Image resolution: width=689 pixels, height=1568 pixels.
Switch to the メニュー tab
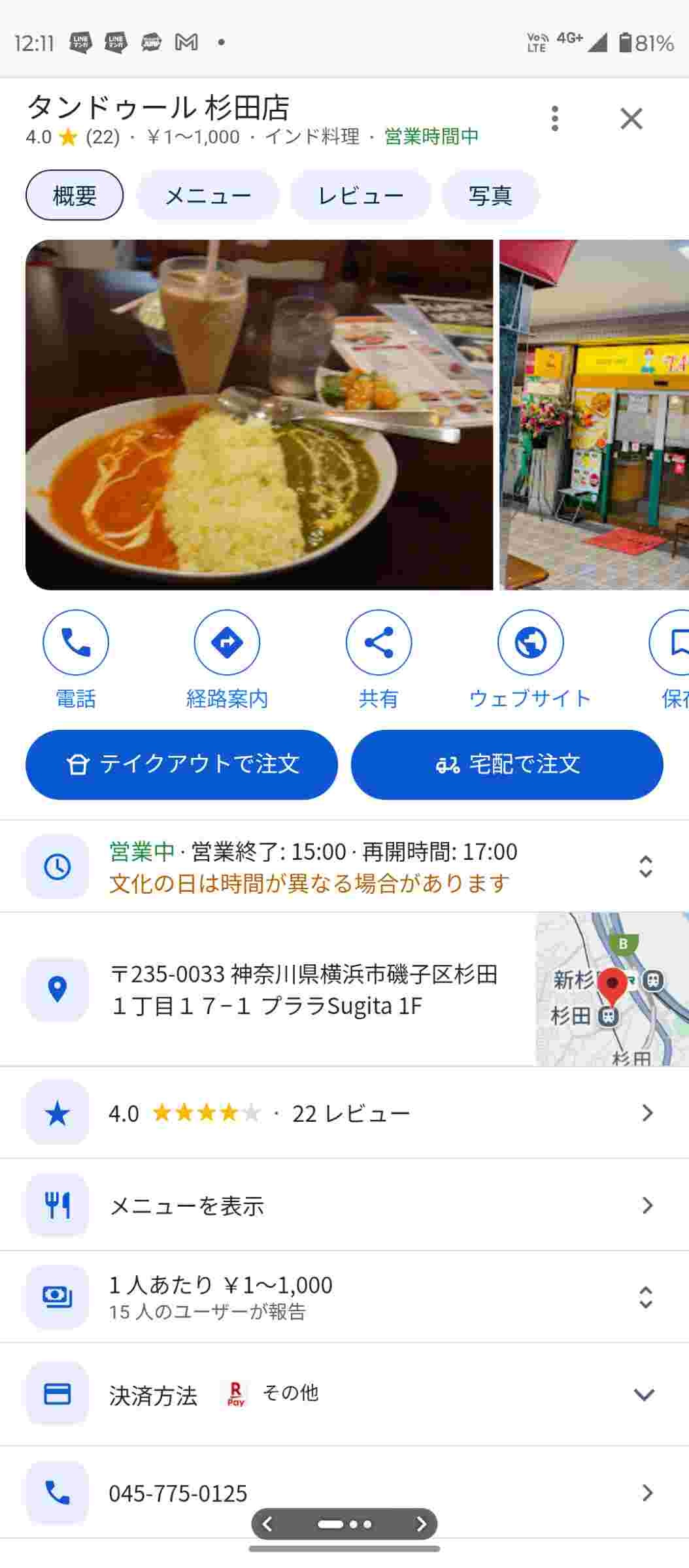(x=208, y=195)
